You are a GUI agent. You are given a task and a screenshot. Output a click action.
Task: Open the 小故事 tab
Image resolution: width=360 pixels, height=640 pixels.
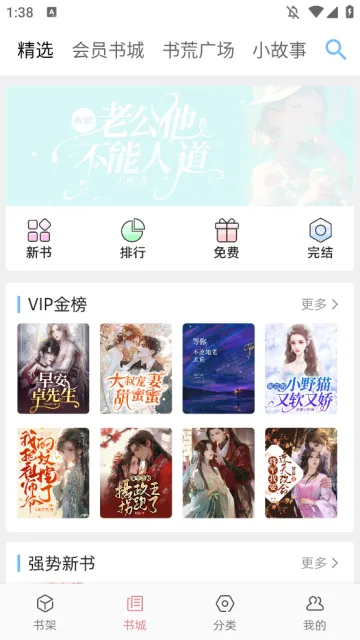(x=279, y=51)
